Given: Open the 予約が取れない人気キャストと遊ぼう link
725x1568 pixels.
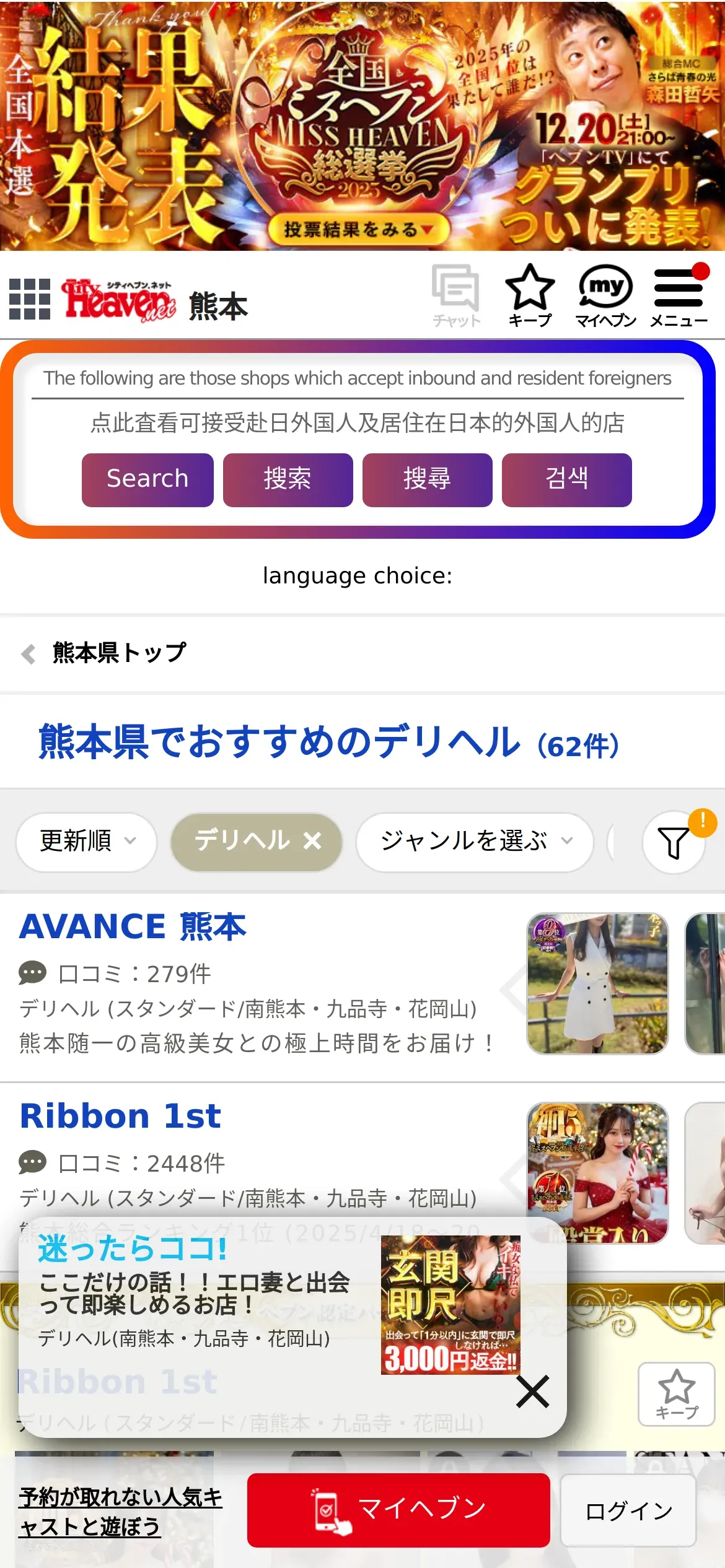Looking at the screenshot, I should pyautogui.click(x=121, y=1512).
